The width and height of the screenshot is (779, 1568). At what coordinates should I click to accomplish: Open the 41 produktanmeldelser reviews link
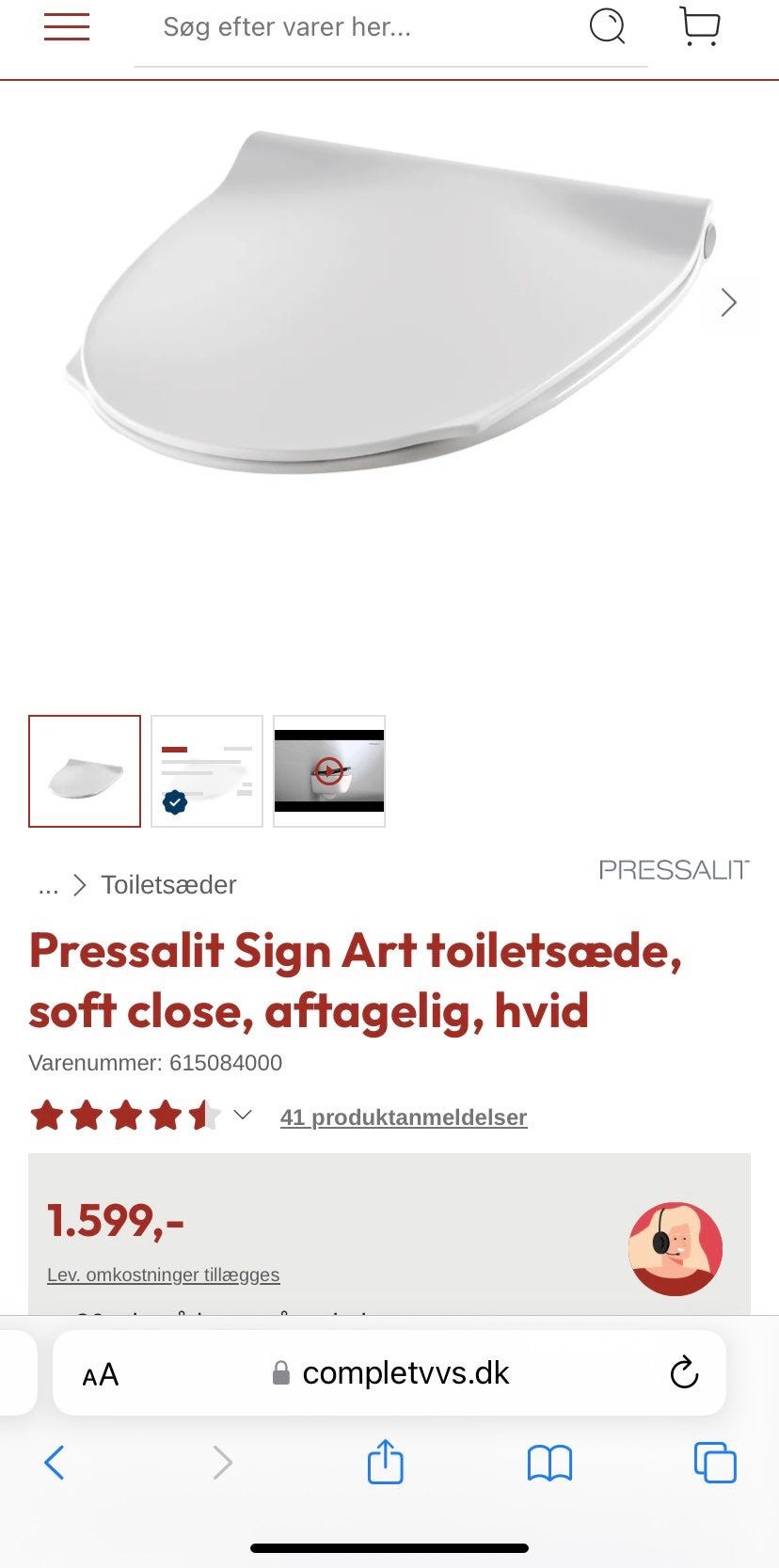point(404,1117)
